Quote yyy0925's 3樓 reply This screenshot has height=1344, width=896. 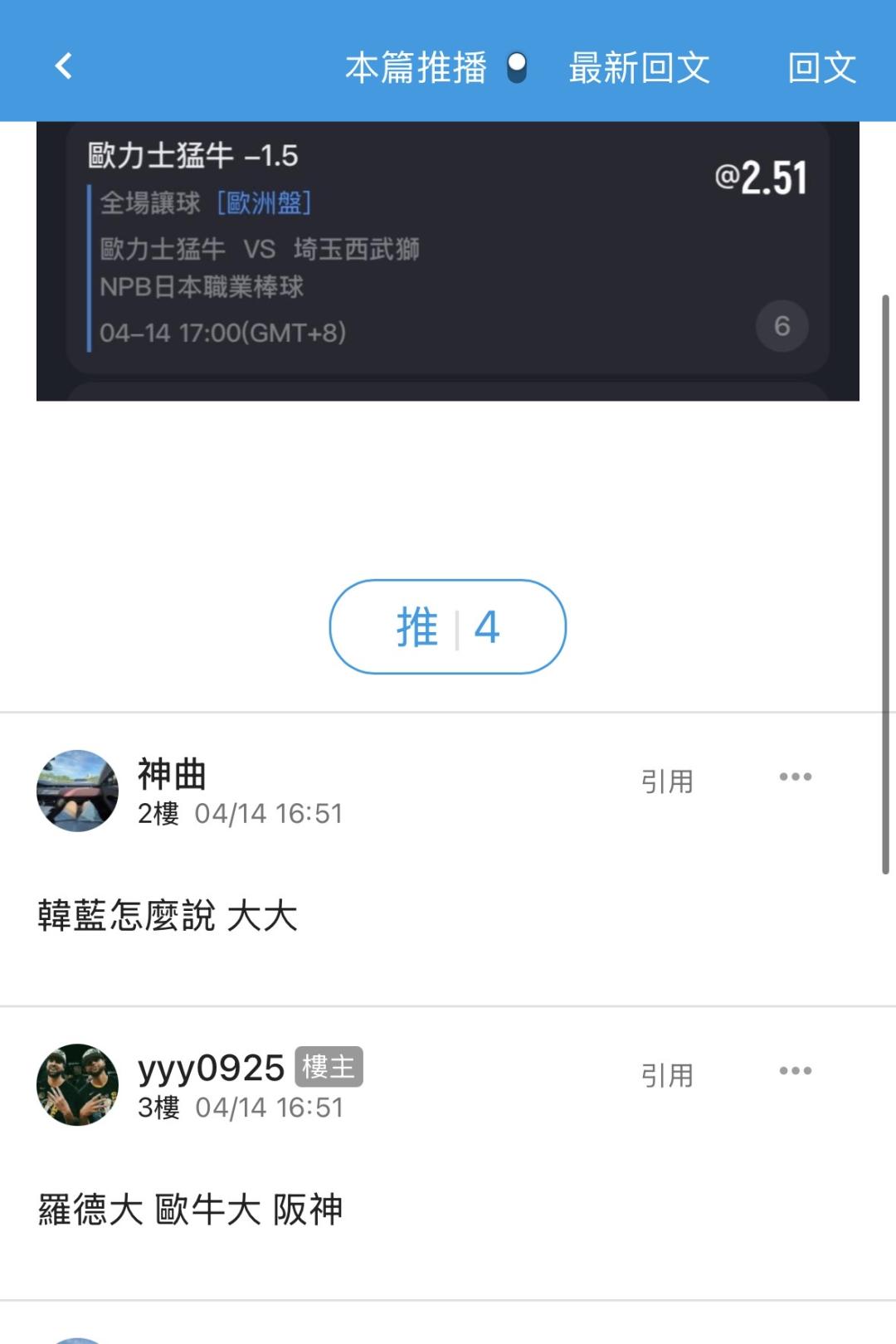(x=666, y=1075)
